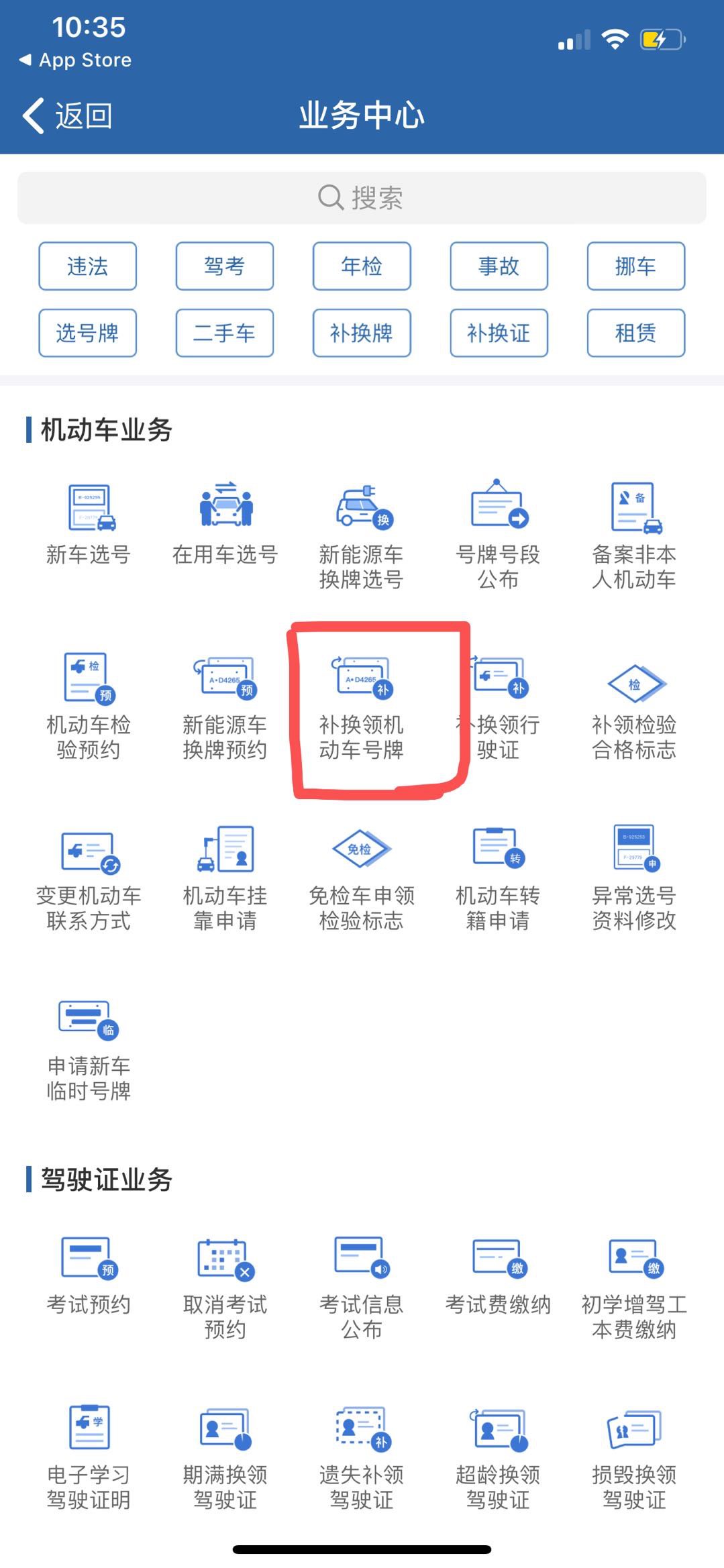Select the 年检 chip

[362, 266]
